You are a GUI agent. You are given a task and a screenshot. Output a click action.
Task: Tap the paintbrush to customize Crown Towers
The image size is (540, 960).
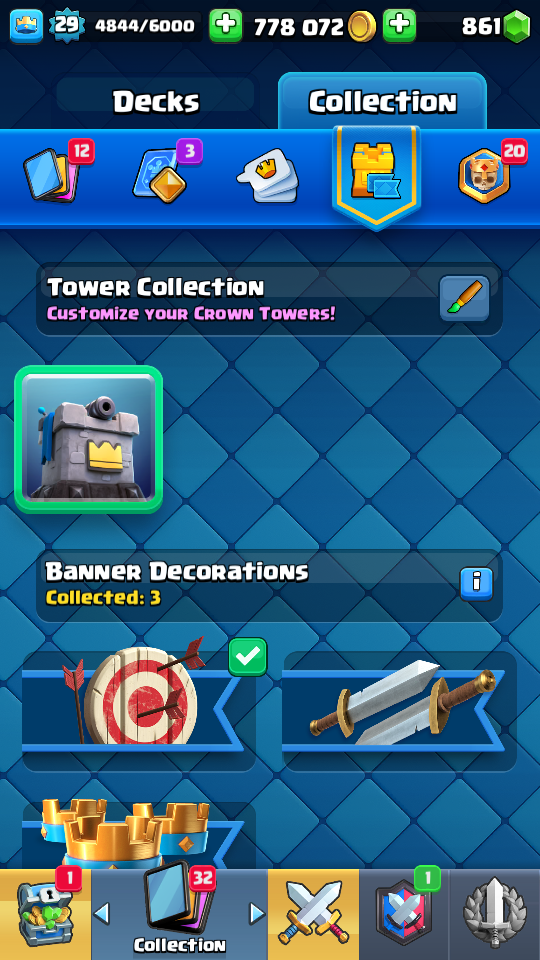(465, 298)
